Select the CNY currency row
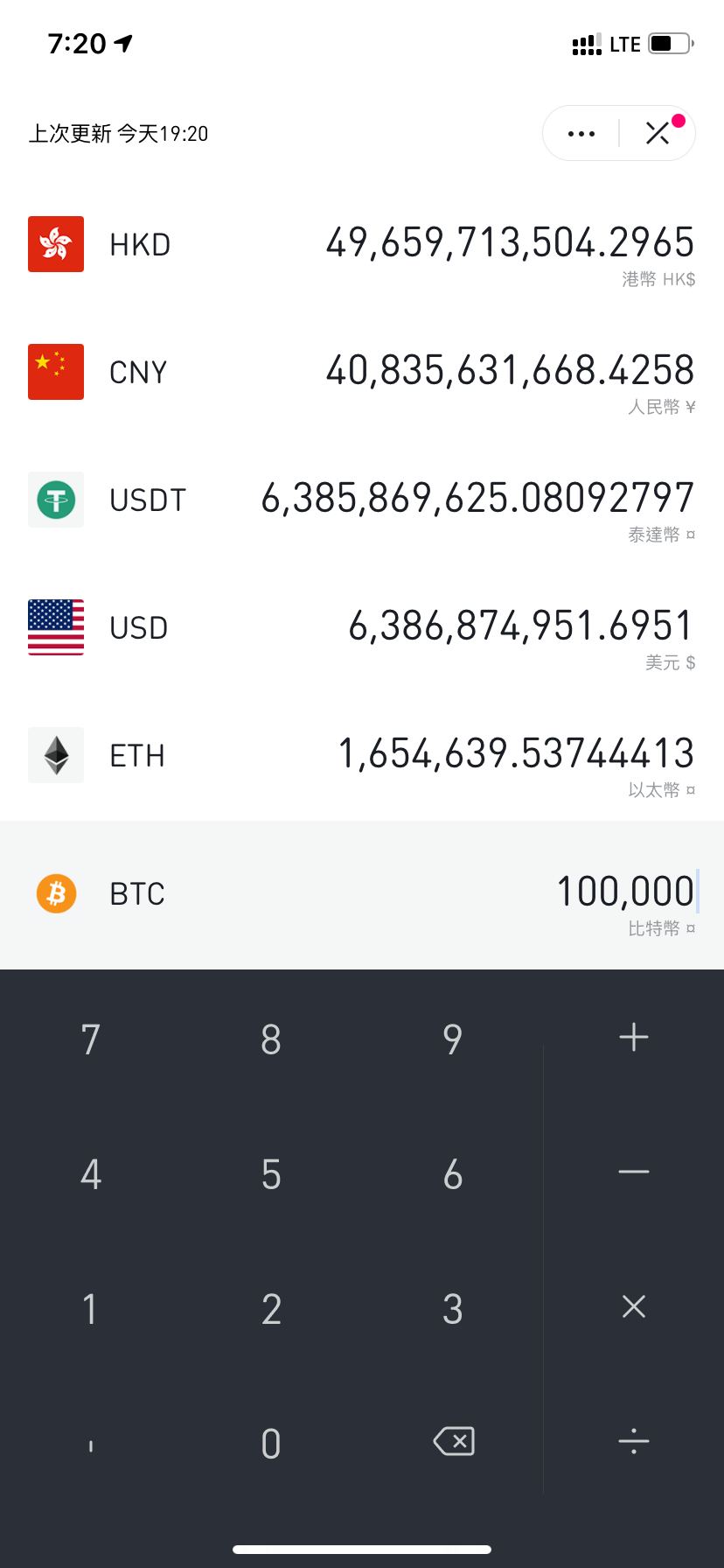 (362, 372)
